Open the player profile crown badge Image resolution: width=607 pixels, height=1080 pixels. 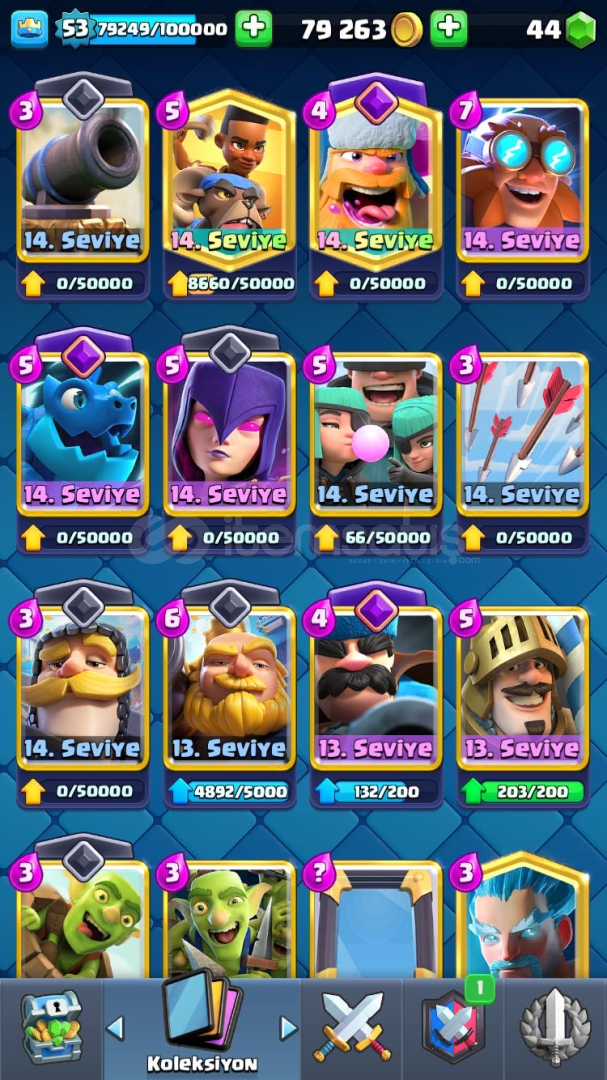30,29
